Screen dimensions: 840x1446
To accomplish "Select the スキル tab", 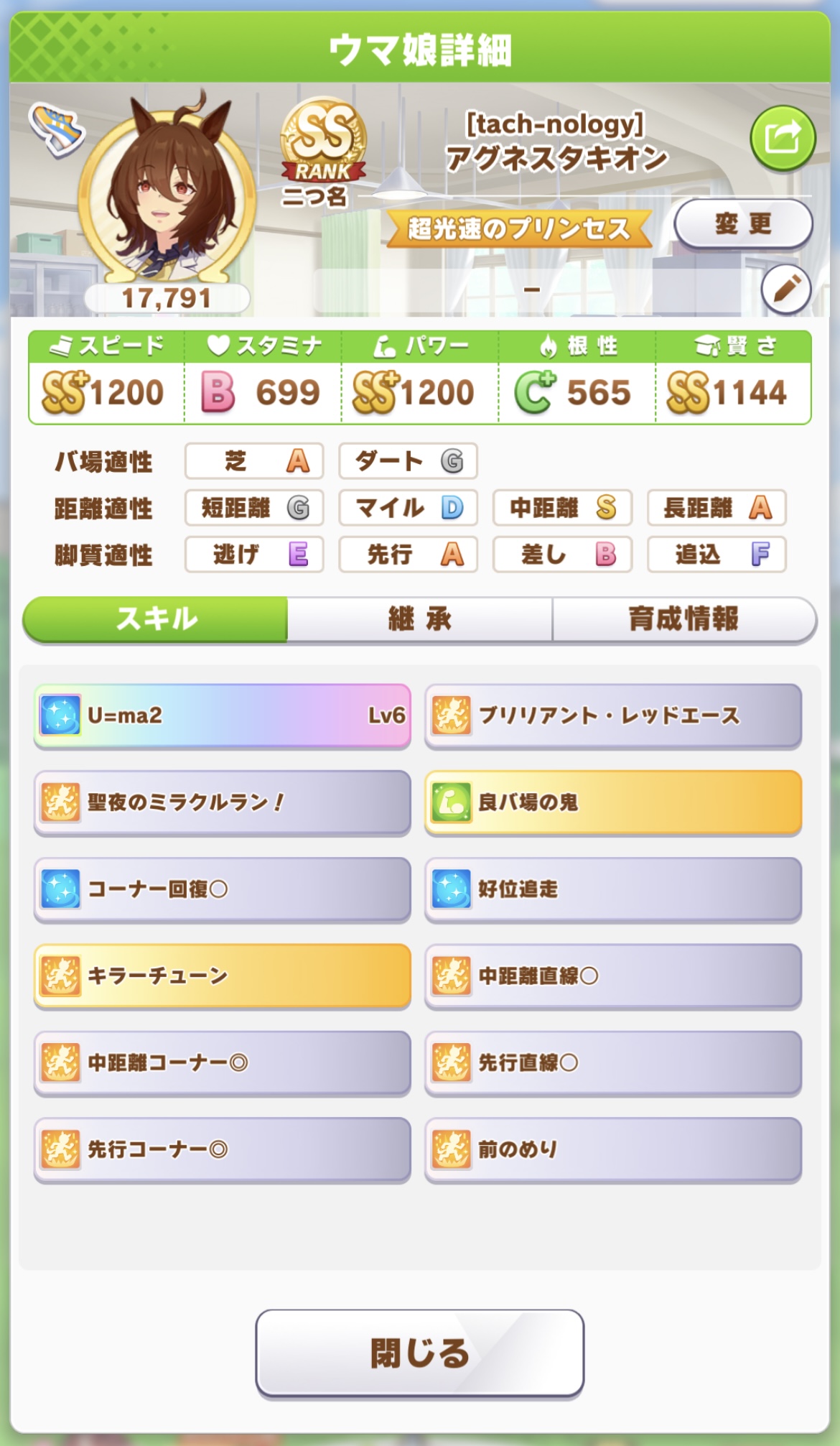I will pyautogui.click(x=156, y=618).
